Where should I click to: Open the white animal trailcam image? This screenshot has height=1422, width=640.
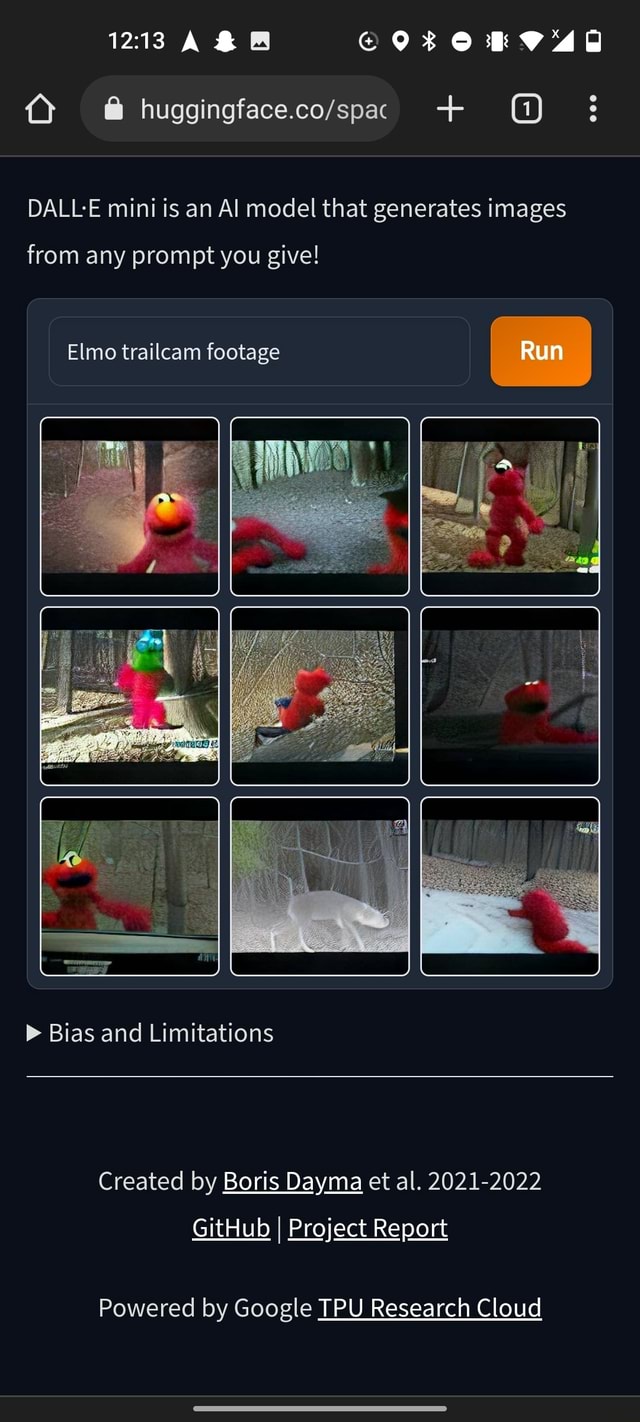320,886
